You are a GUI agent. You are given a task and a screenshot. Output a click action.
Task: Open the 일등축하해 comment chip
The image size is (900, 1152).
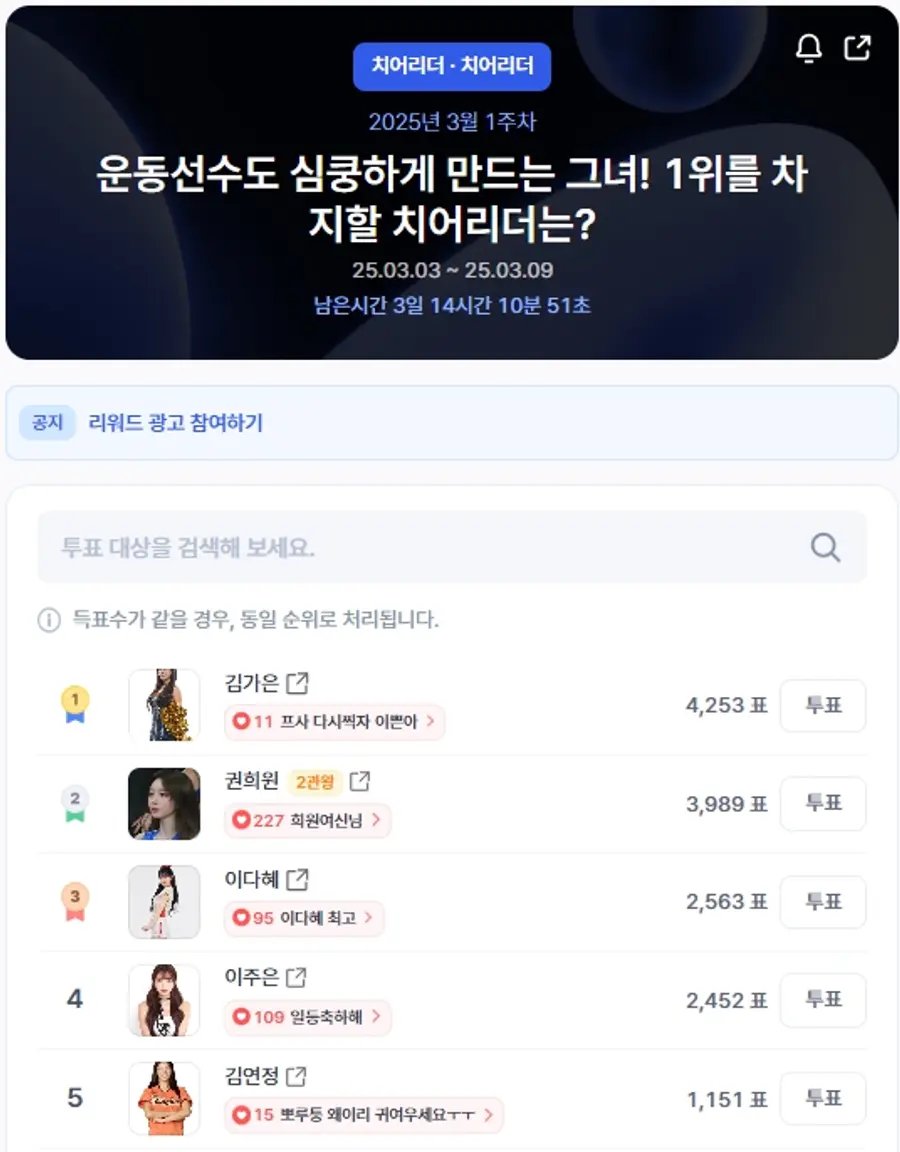coord(307,1016)
